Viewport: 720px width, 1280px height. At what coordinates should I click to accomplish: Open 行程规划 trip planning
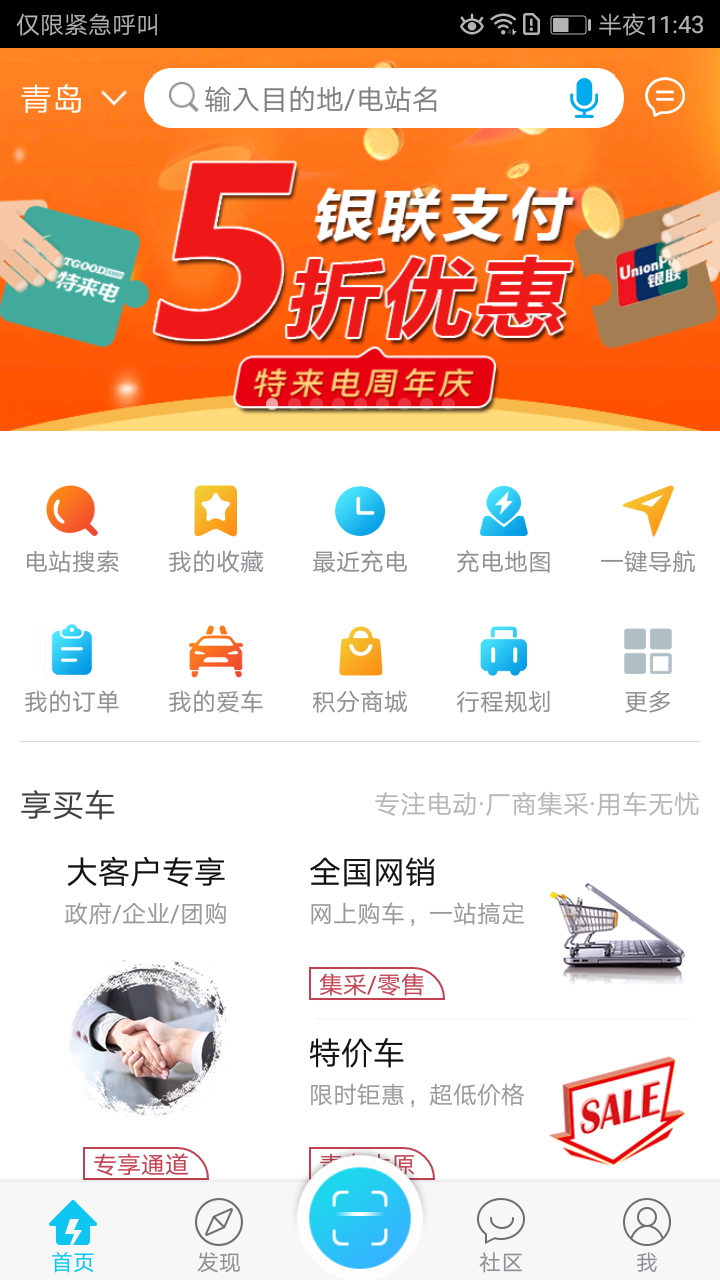504,670
